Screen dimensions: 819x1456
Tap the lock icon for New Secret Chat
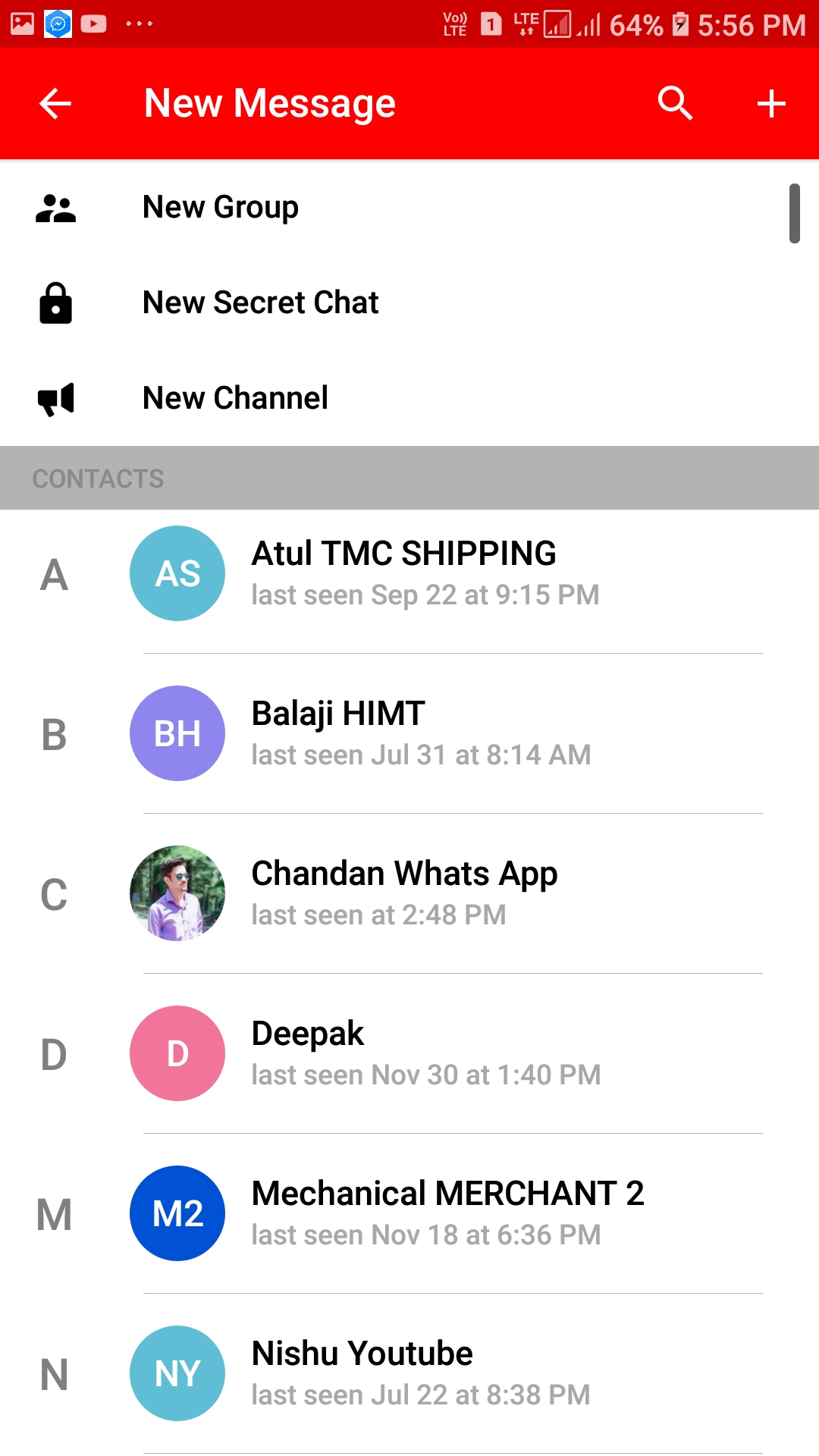tap(55, 303)
